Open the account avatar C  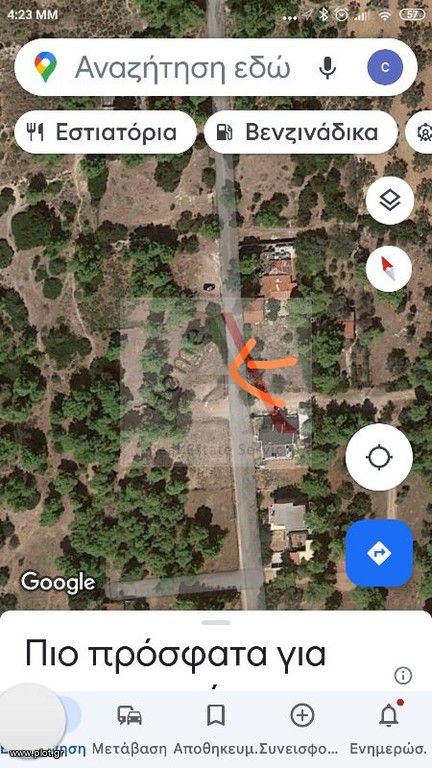click(385, 68)
